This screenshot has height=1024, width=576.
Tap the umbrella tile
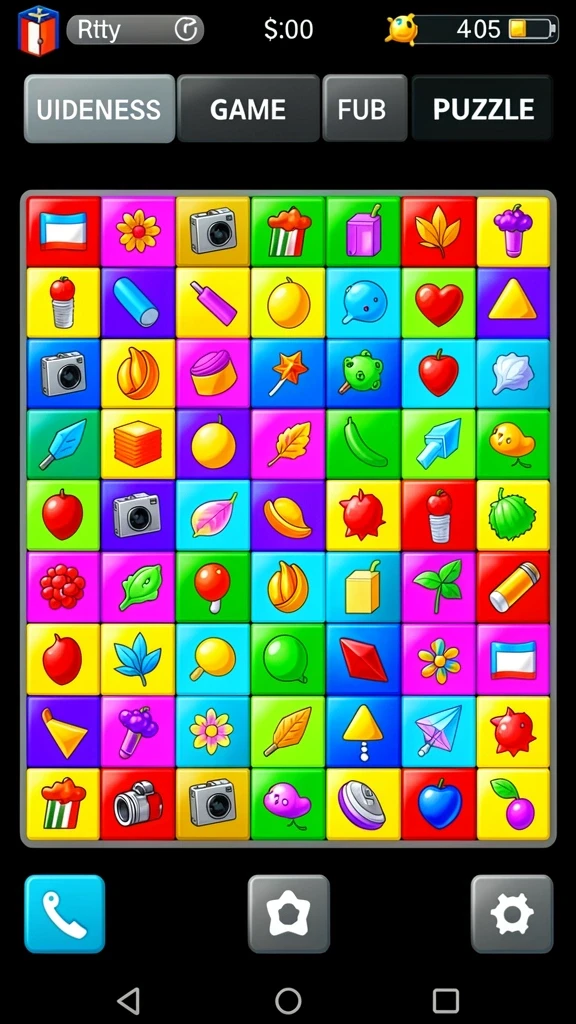pos(439,731)
